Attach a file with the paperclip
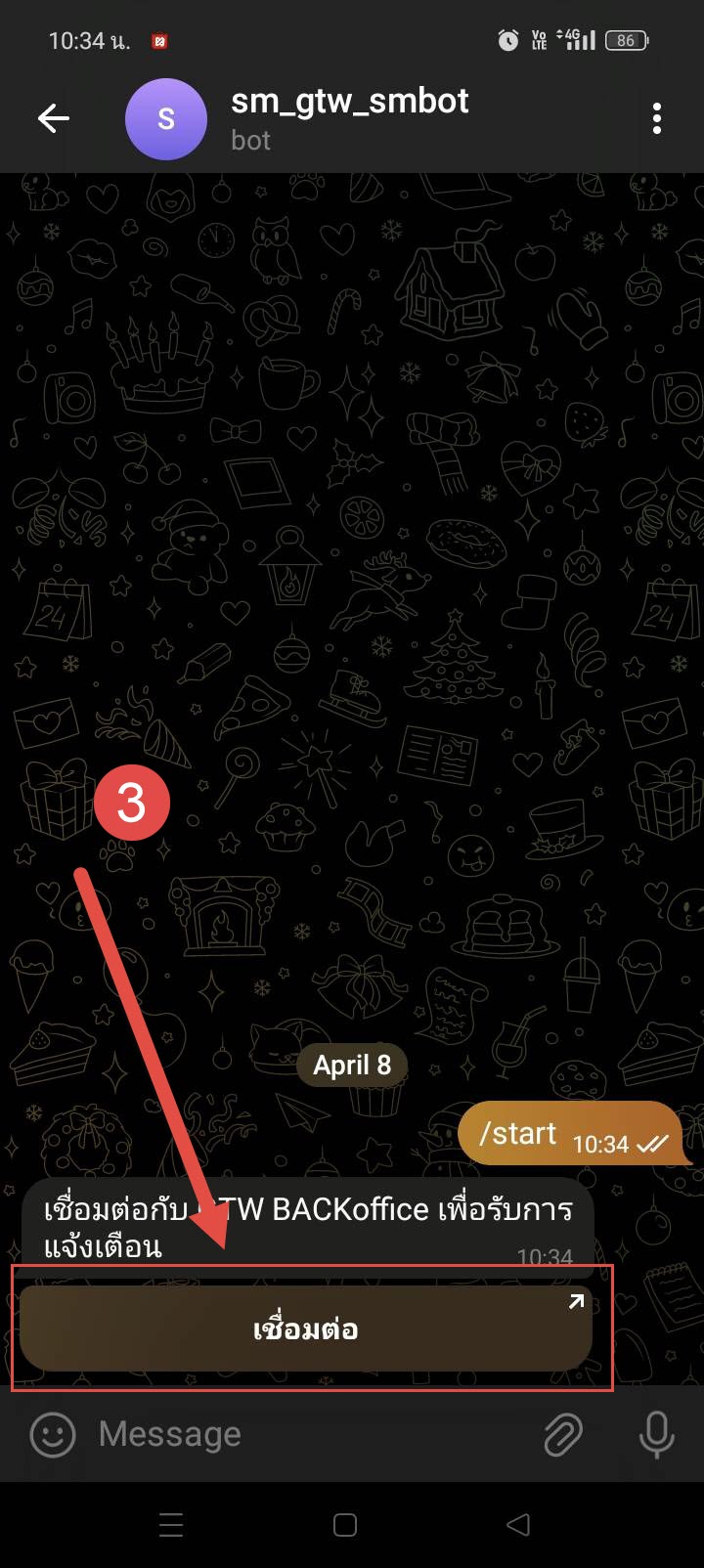The image size is (704, 1568). 563,1435
